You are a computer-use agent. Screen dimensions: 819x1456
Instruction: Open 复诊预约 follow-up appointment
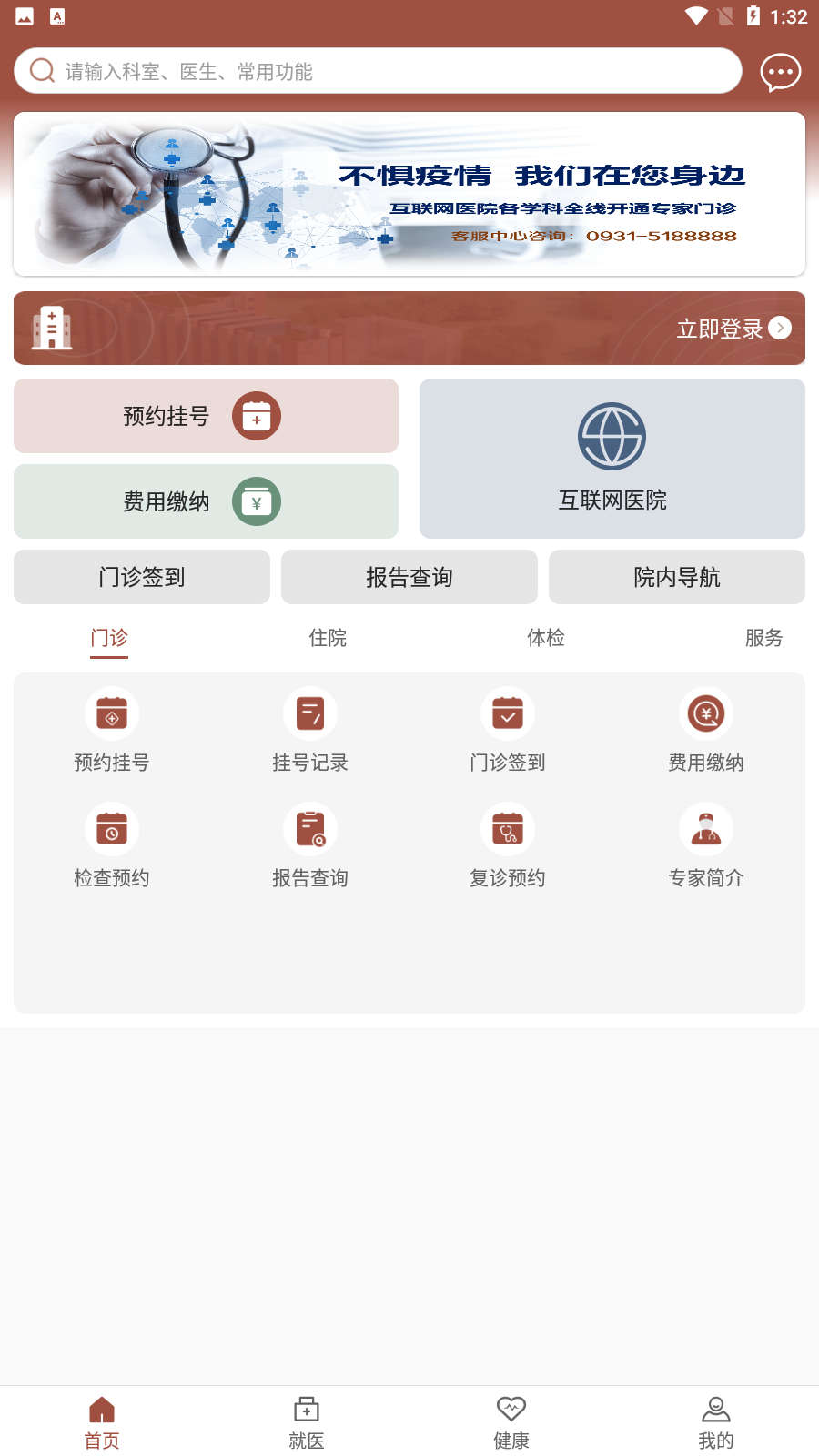(x=508, y=845)
